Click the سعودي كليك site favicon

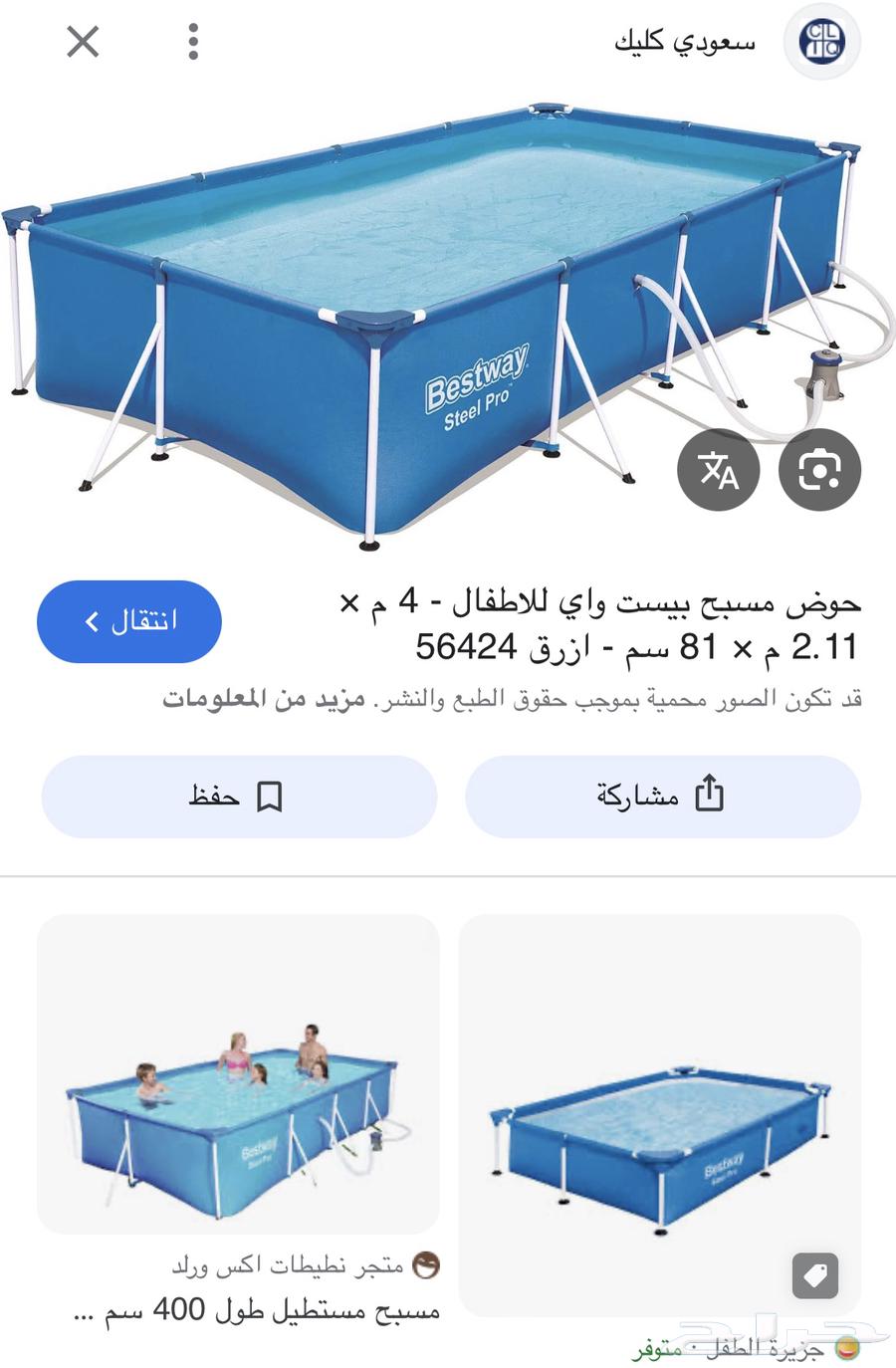(822, 42)
